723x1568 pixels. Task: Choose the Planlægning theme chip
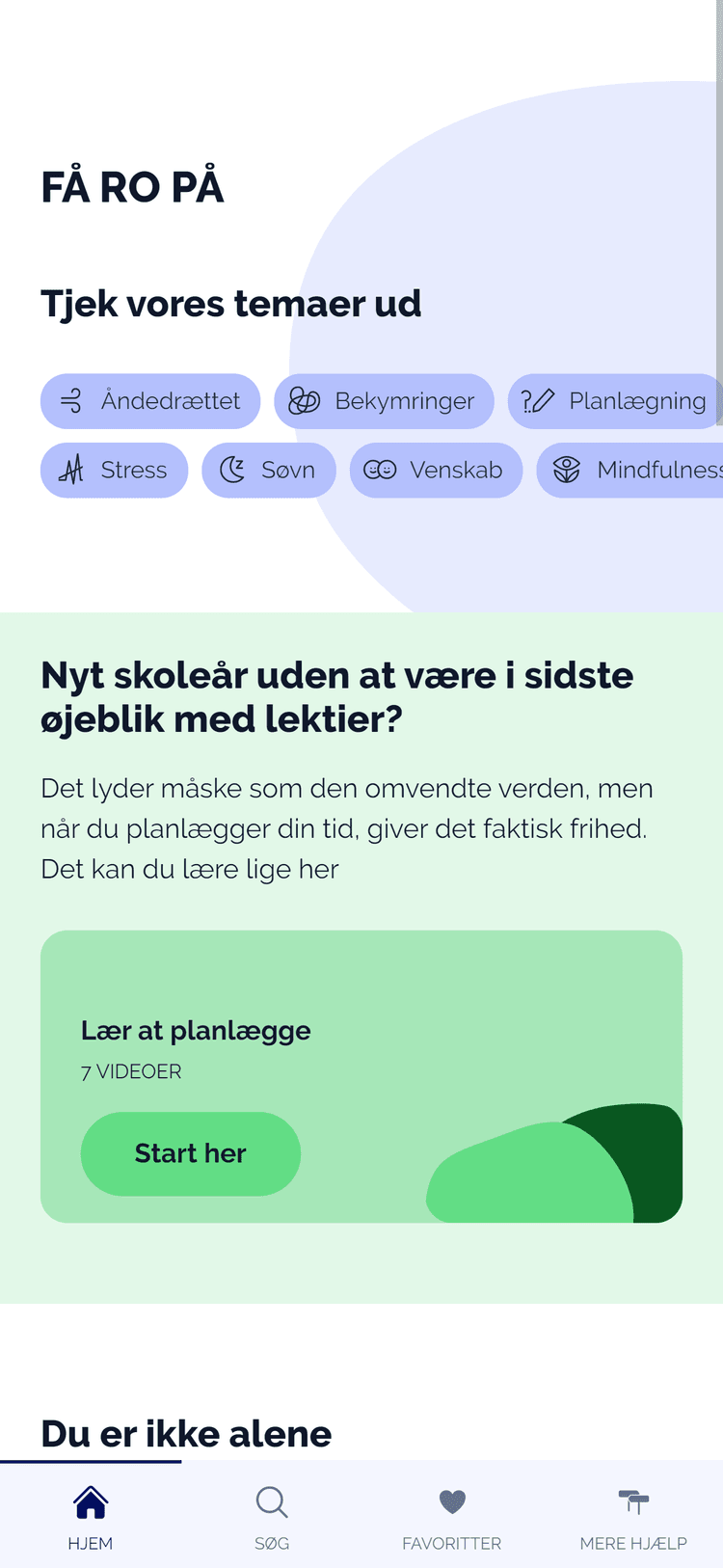click(x=615, y=401)
